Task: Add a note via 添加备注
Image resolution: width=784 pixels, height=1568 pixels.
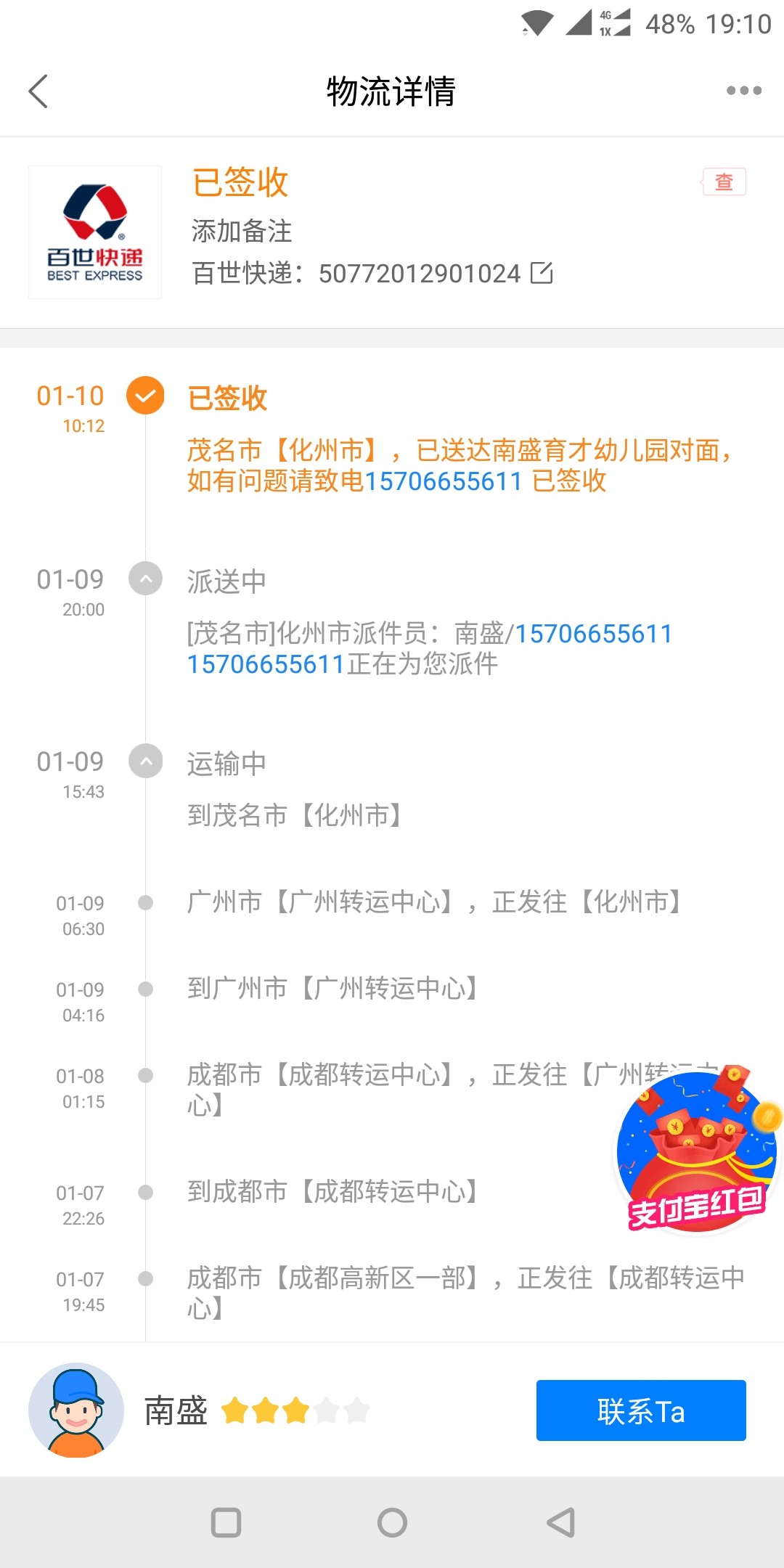Action: 242,231
